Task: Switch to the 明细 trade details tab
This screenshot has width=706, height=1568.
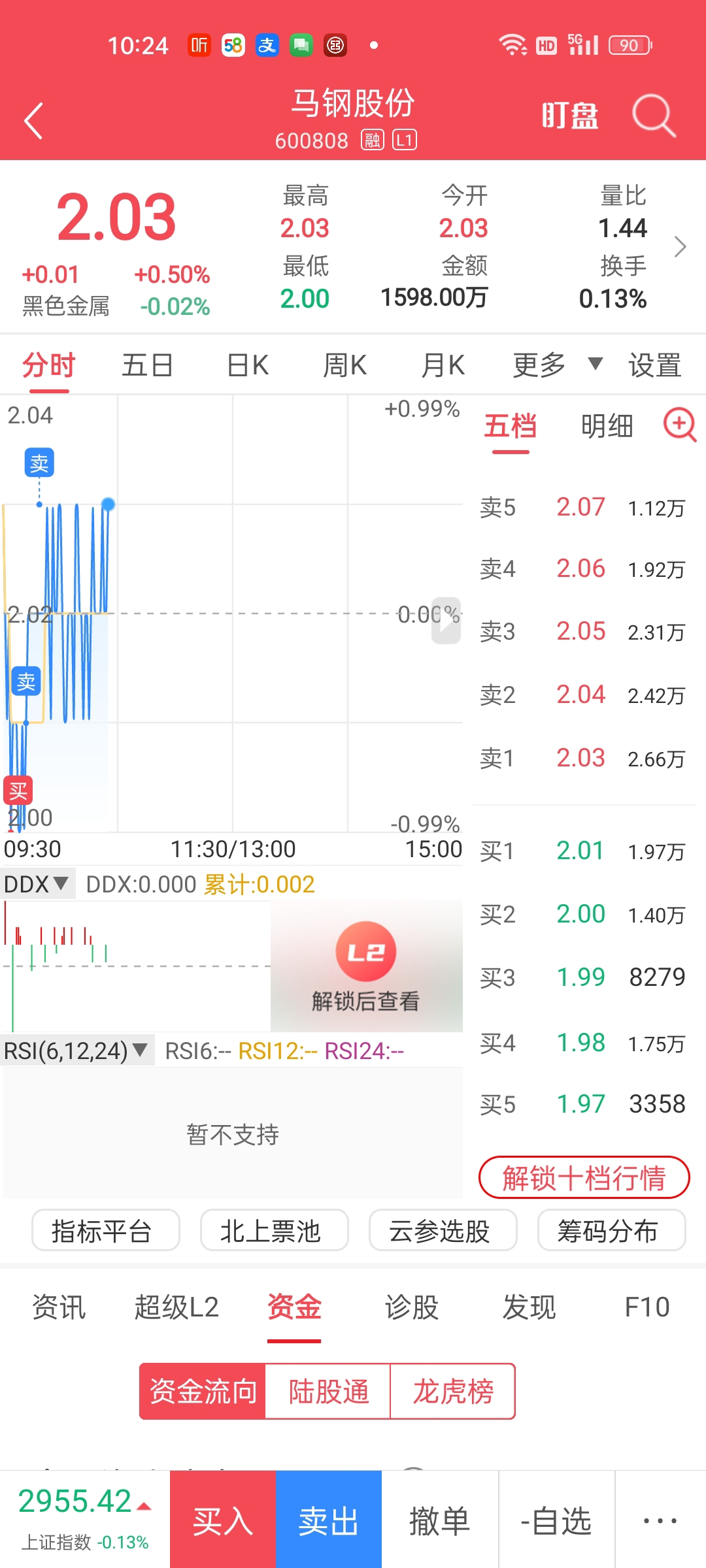Action: [607, 426]
